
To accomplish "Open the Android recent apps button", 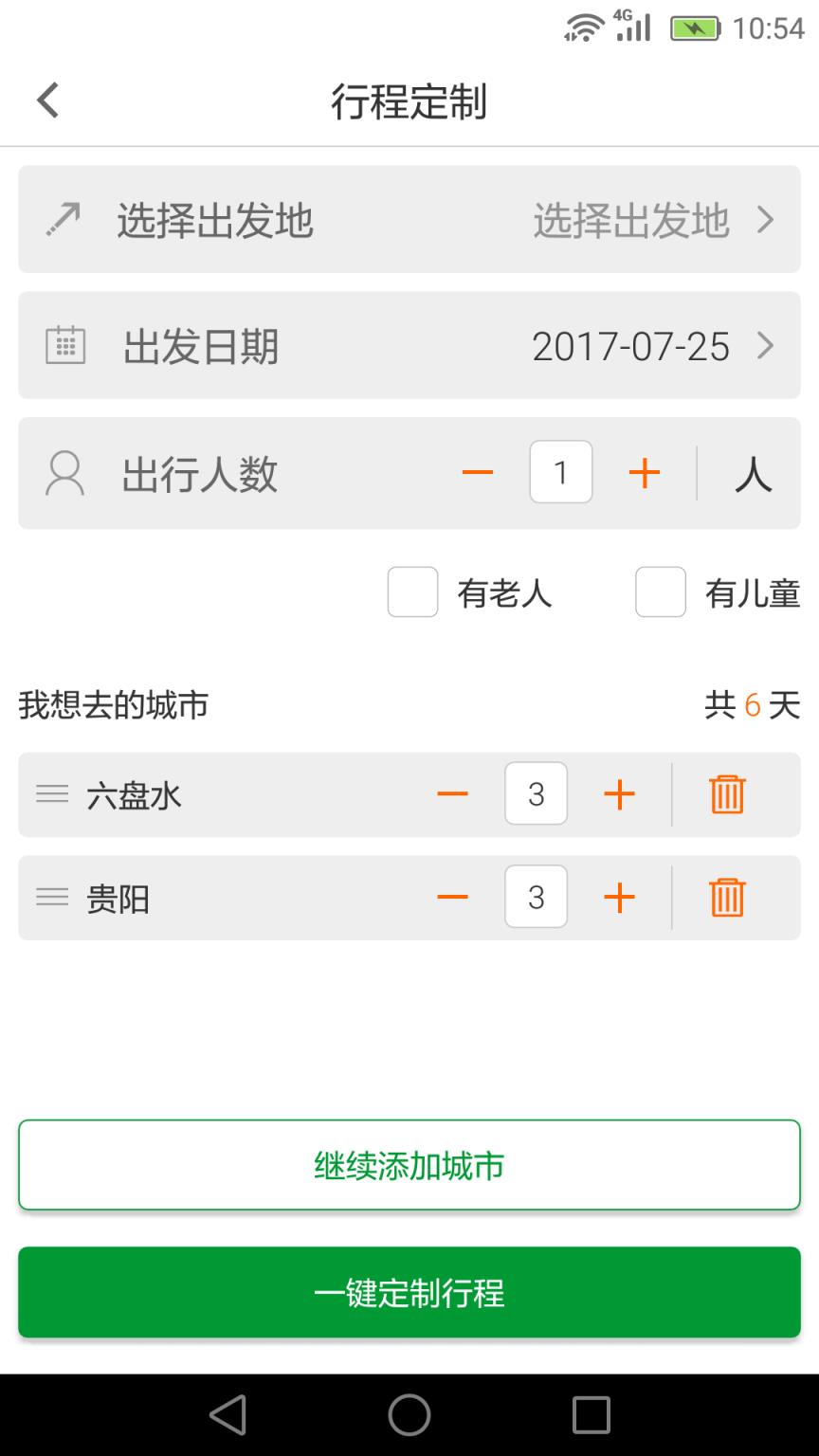I will (x=591, y=1415).
